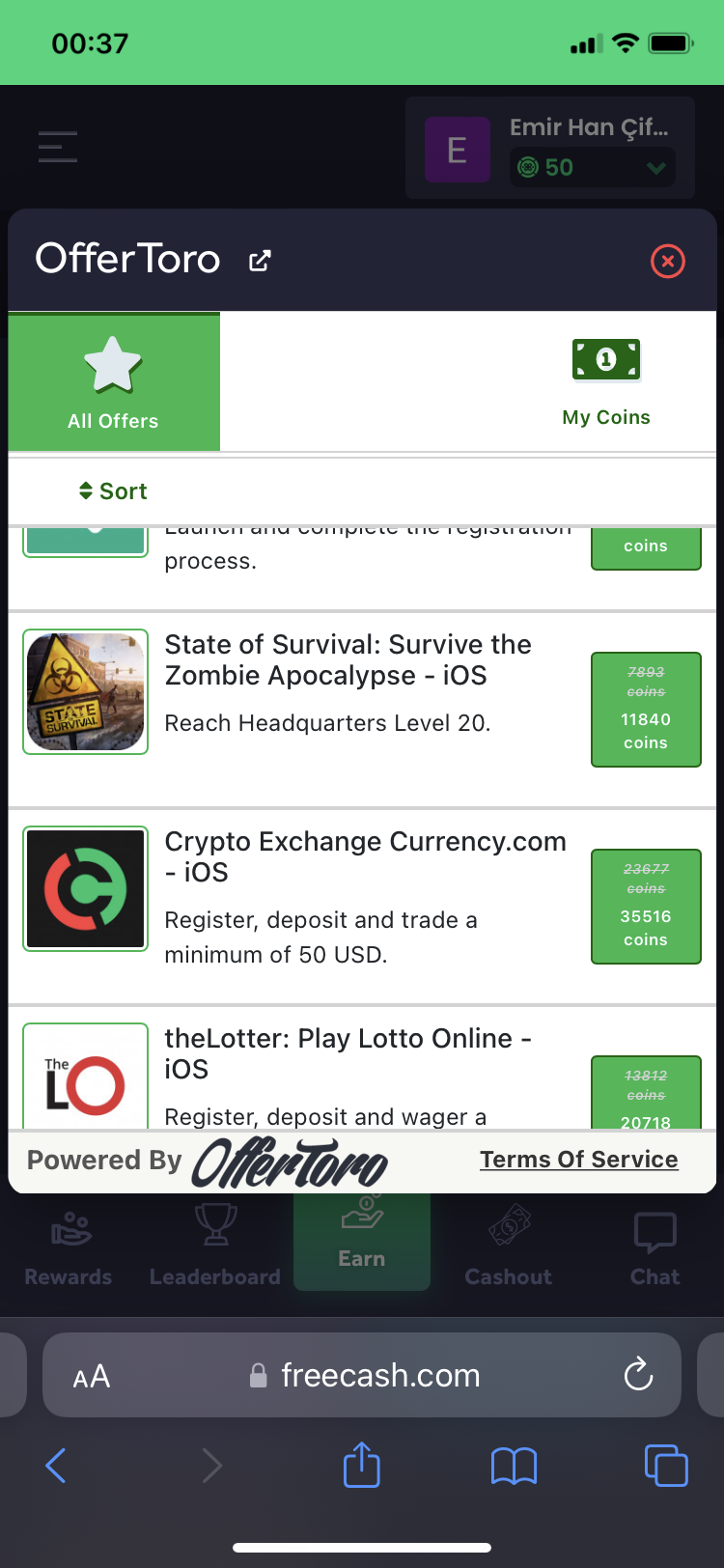
Task: Go back in Safari
Action: click(x=56, y=1466)
